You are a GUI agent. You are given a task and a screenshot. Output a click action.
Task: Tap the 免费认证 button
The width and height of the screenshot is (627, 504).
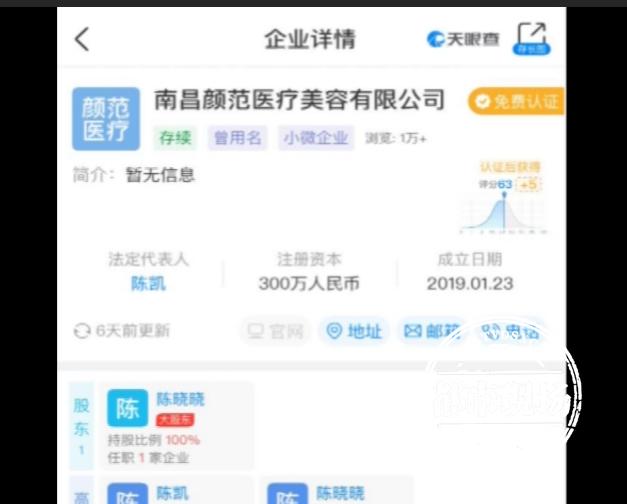tap(516, 102)
